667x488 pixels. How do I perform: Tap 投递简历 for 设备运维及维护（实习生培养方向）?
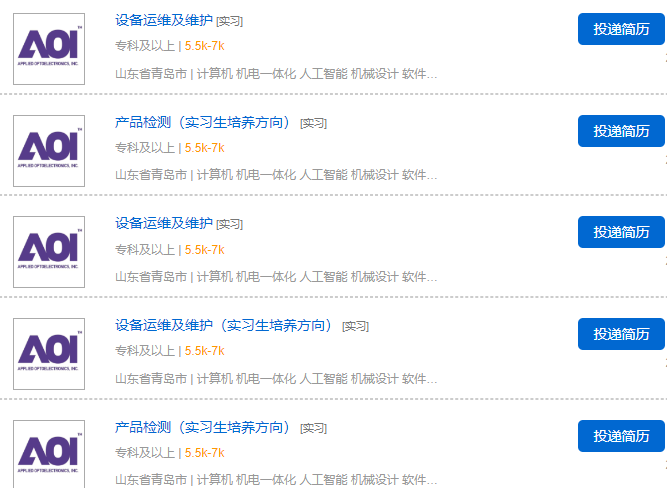(x=620, y=334)
